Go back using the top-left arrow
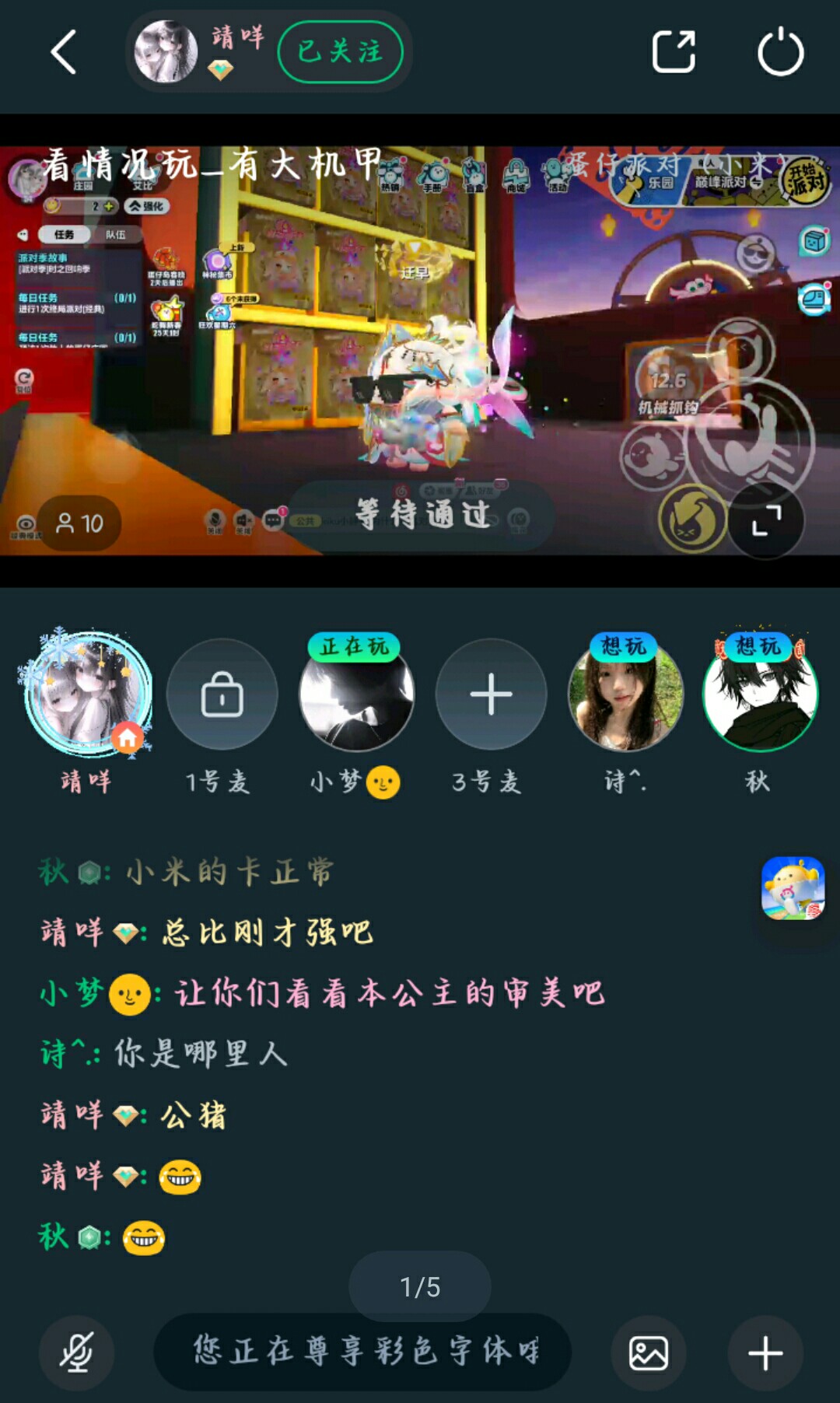840x1403 pixels. (64, 52)
